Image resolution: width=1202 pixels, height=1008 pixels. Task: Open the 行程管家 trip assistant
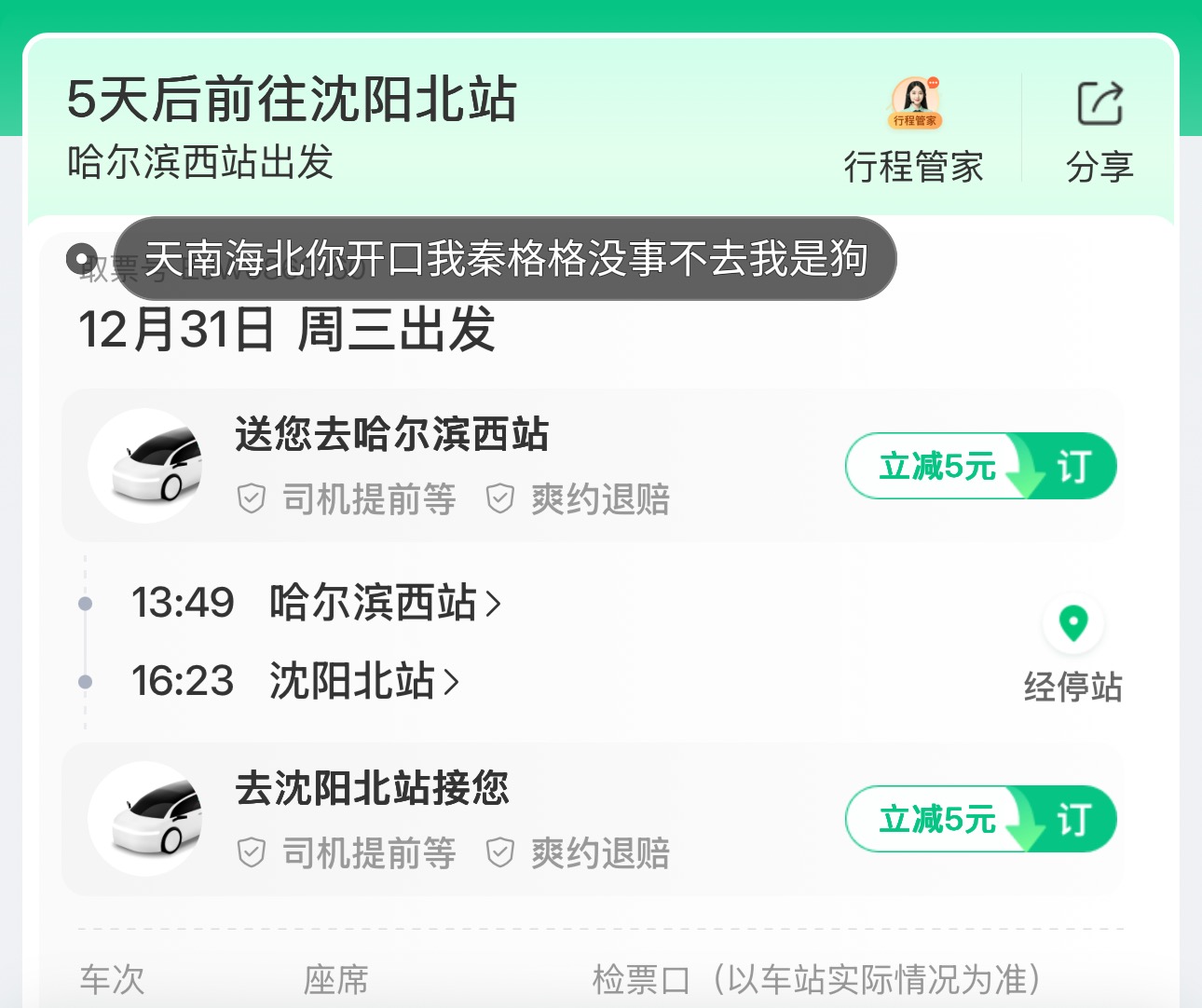coord(914,130)
